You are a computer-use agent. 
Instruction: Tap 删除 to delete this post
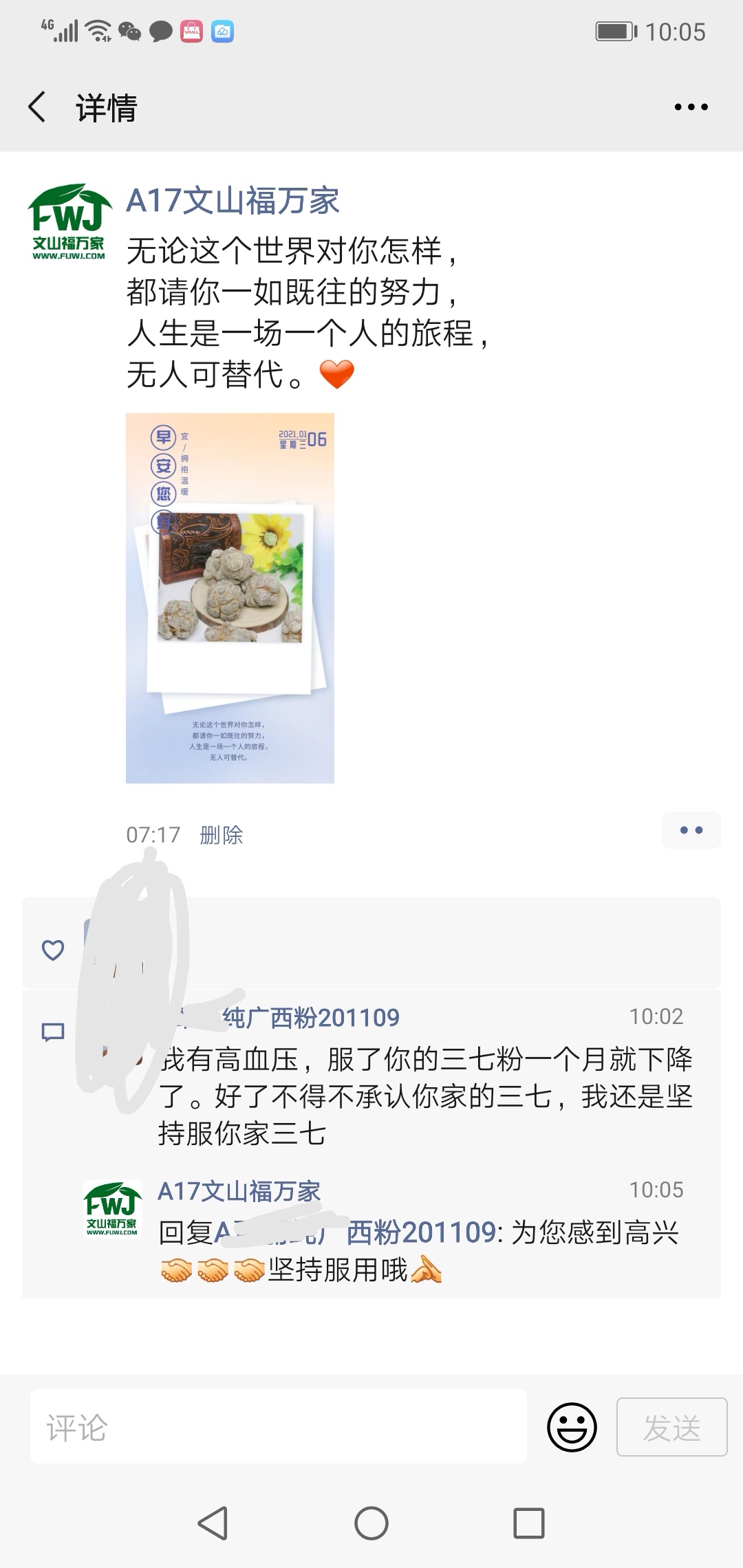point(221,835)
